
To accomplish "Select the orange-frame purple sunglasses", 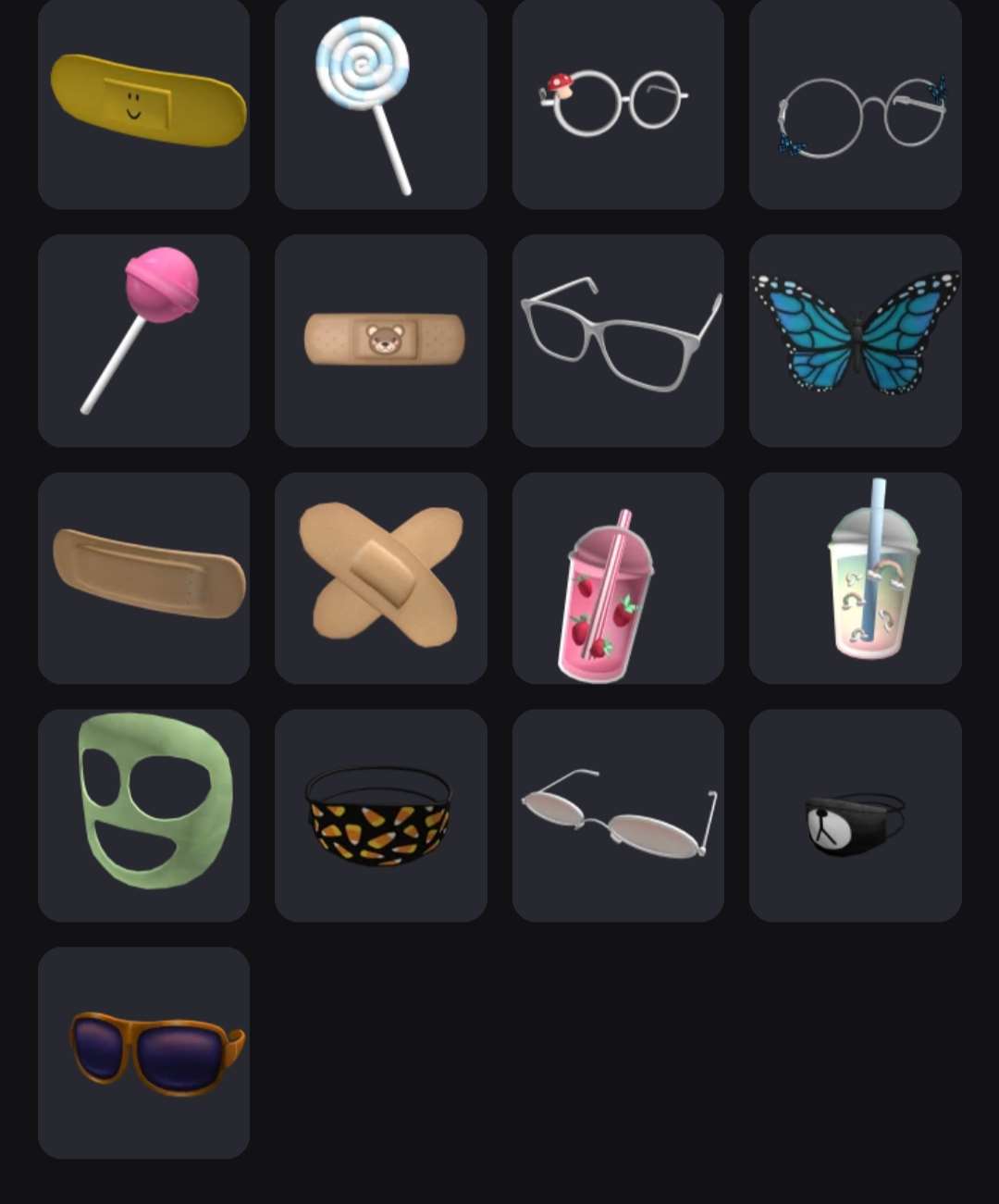I will pos(143,1052).
